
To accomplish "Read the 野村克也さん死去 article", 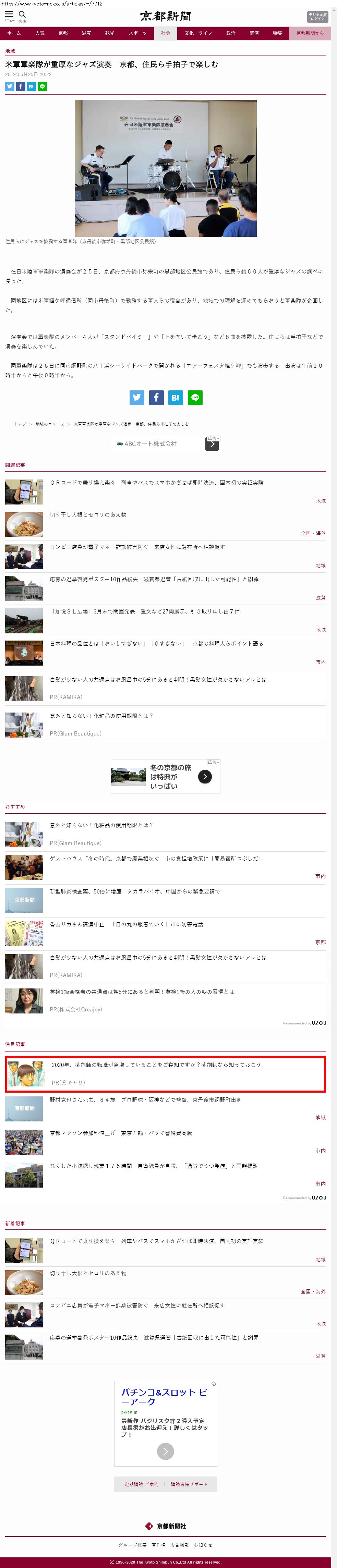I will click(145, 1100).
